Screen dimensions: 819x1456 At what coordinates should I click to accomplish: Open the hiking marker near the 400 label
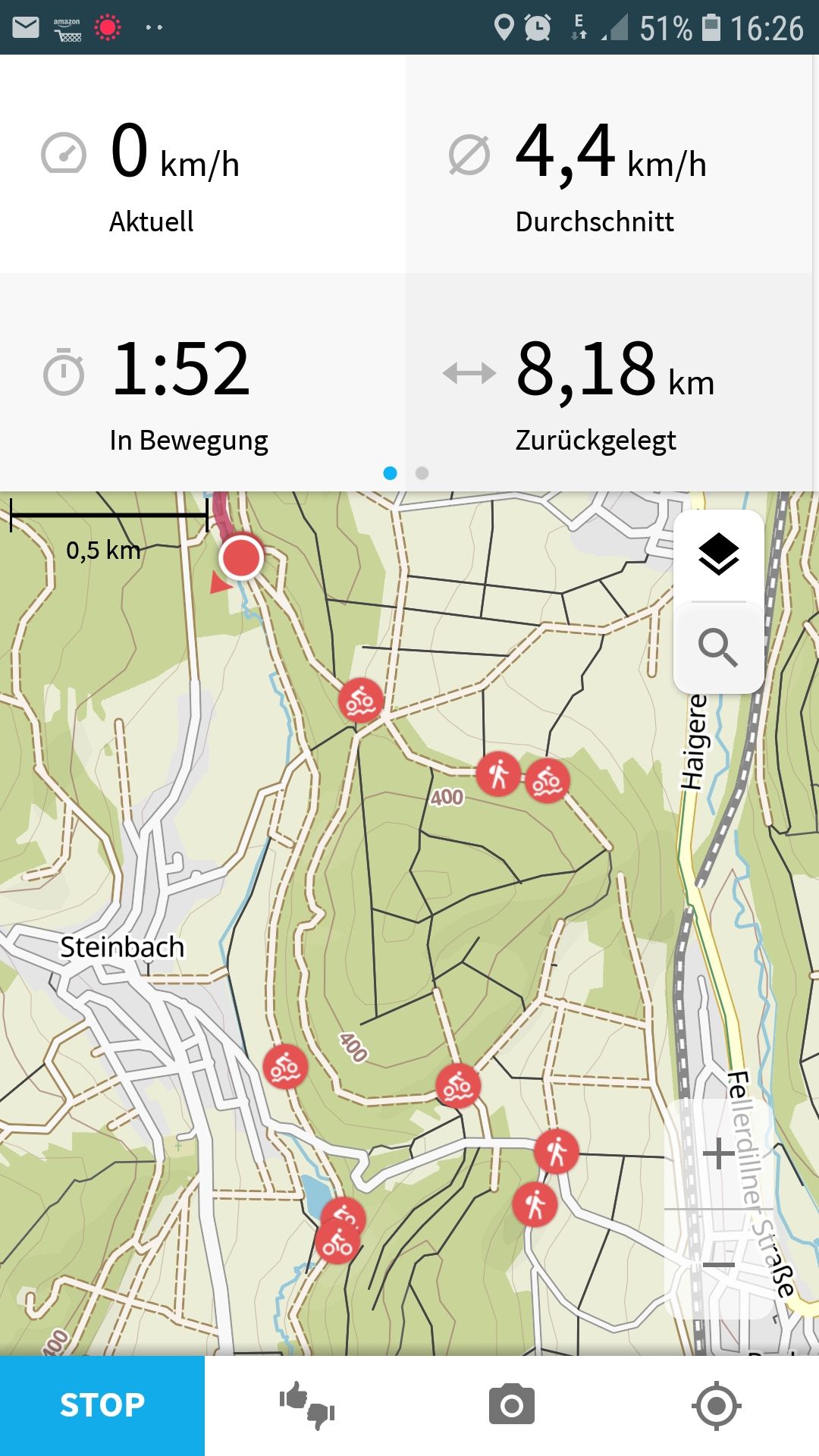click(x=498, y=774)
